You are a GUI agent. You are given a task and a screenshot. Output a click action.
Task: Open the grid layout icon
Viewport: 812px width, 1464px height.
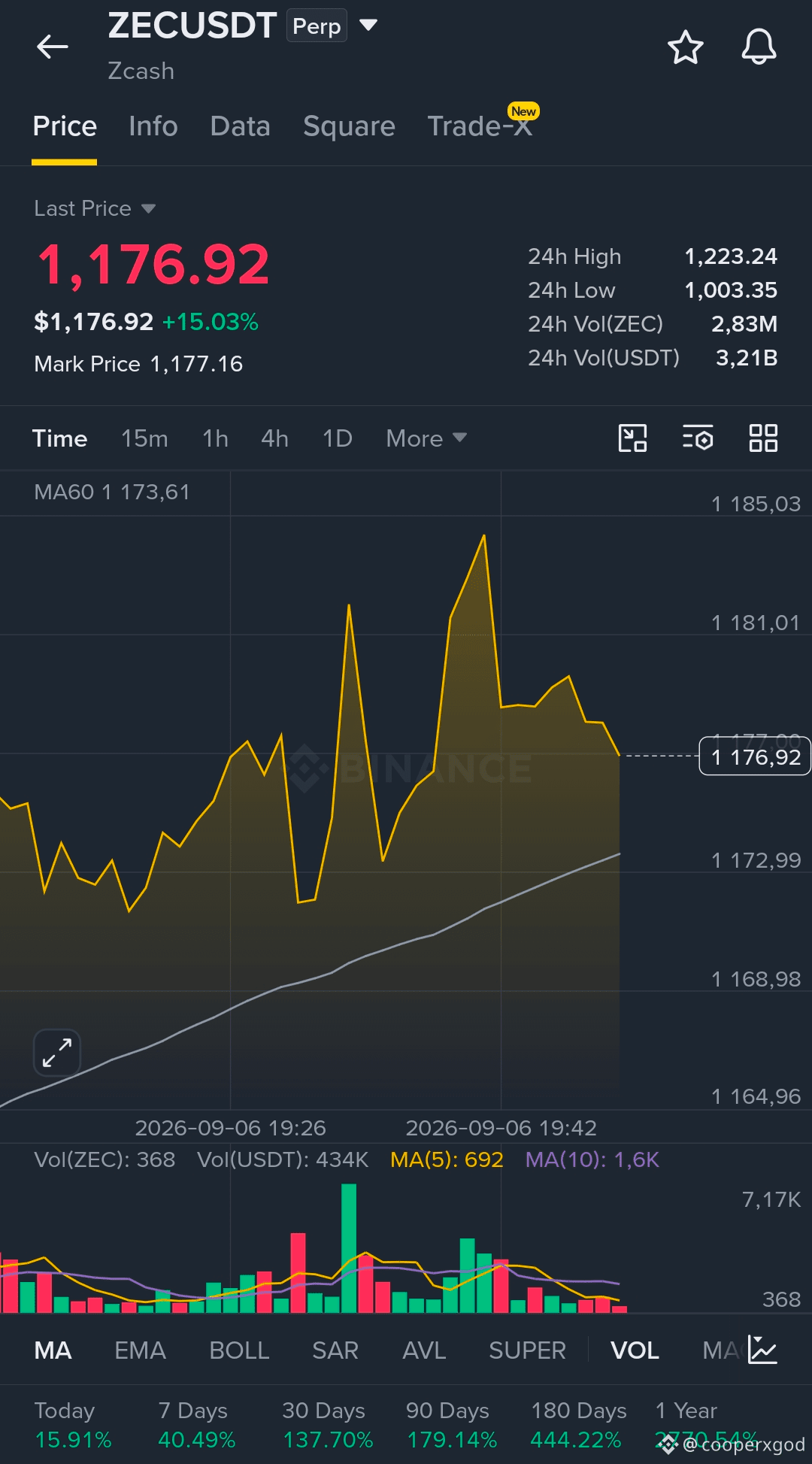(763, 438)
